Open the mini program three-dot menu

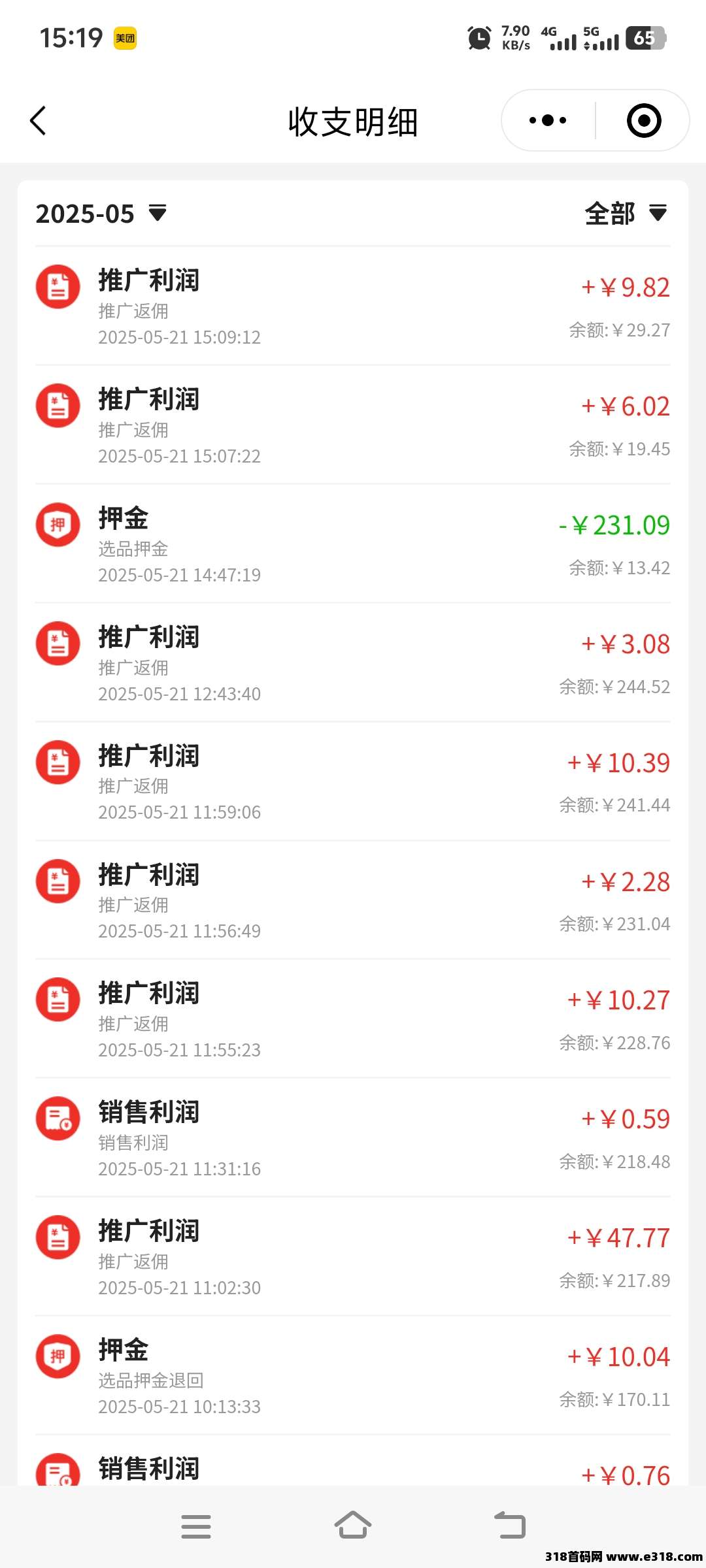[x=548, y=120]
